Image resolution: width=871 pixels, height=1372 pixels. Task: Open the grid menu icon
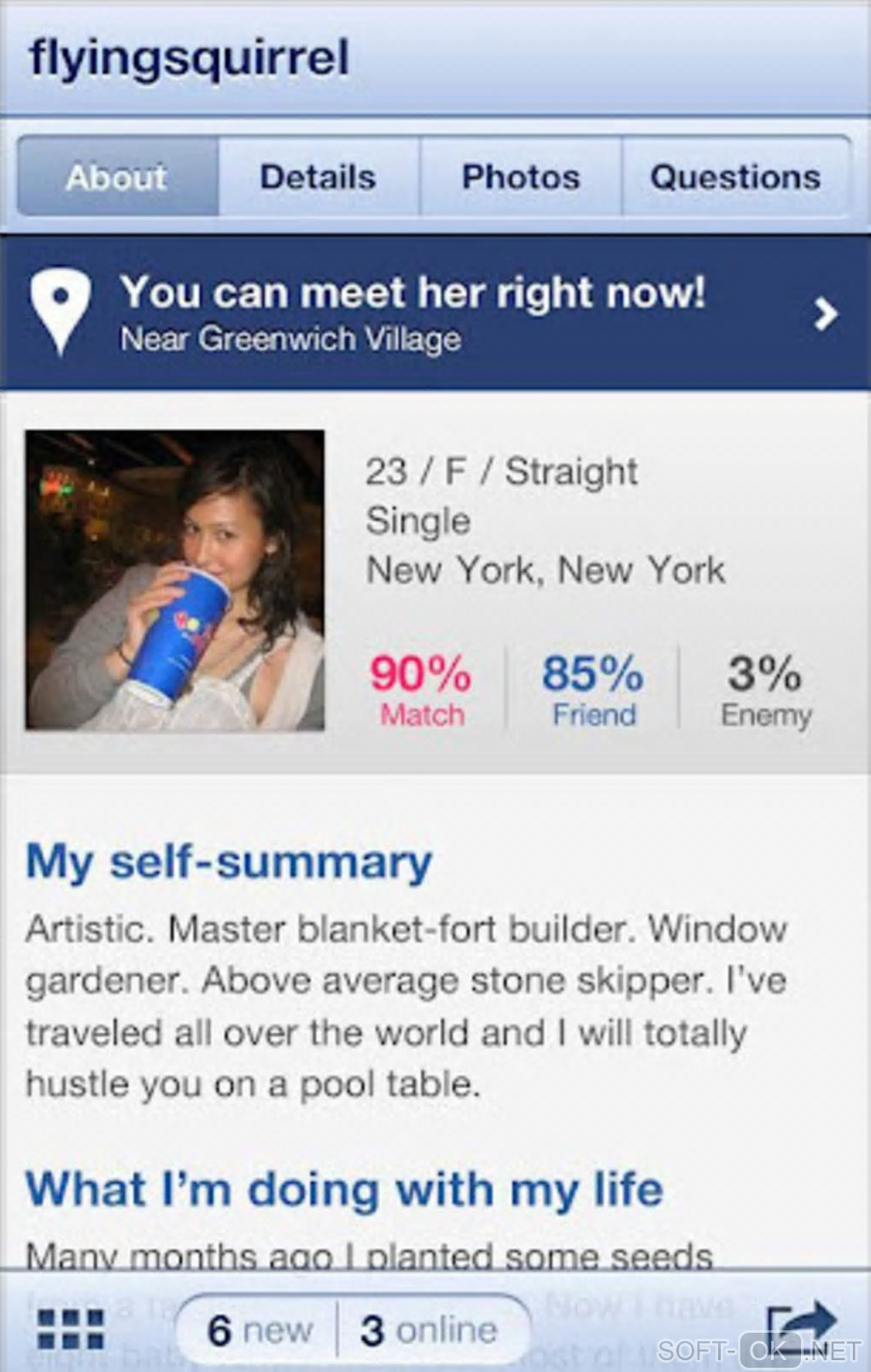71,1328
